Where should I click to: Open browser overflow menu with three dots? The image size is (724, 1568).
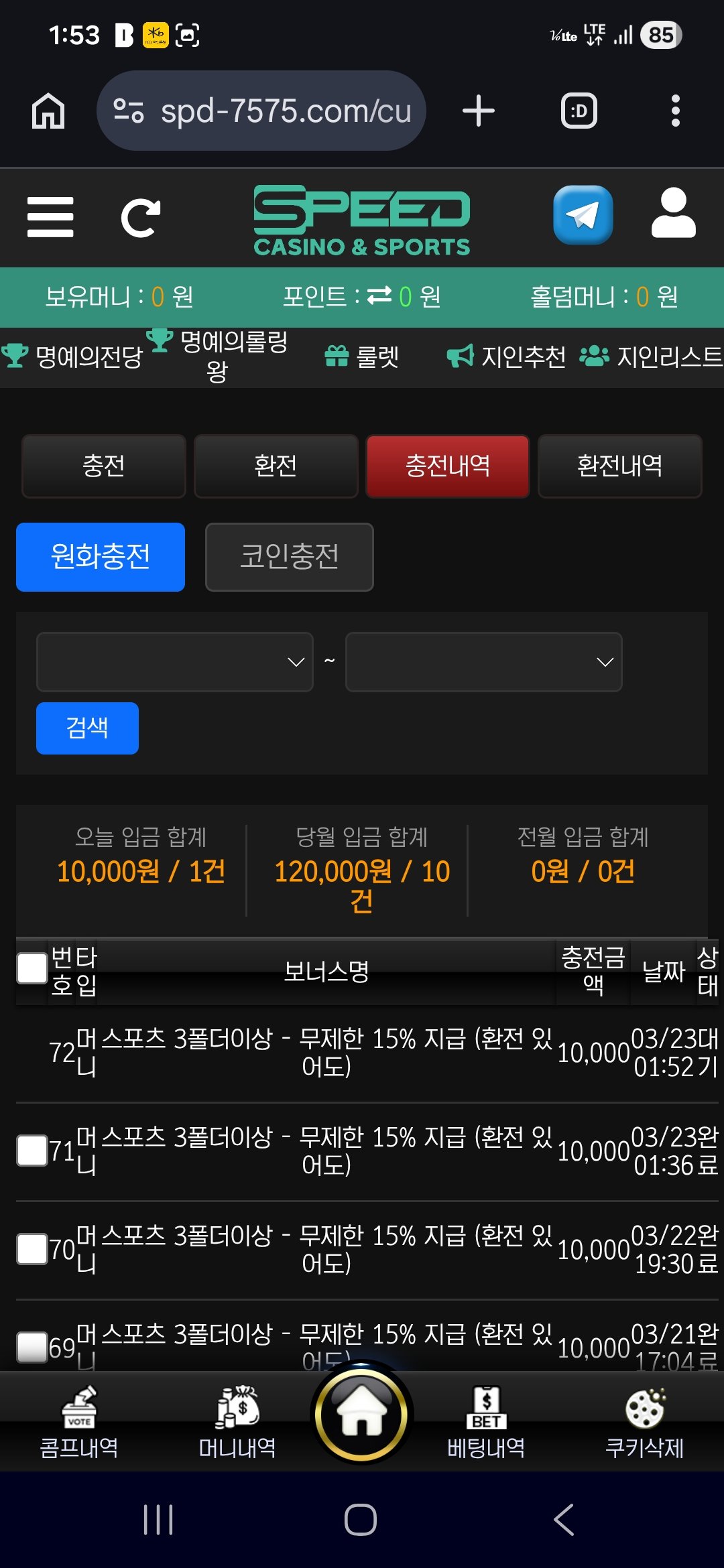675,111
